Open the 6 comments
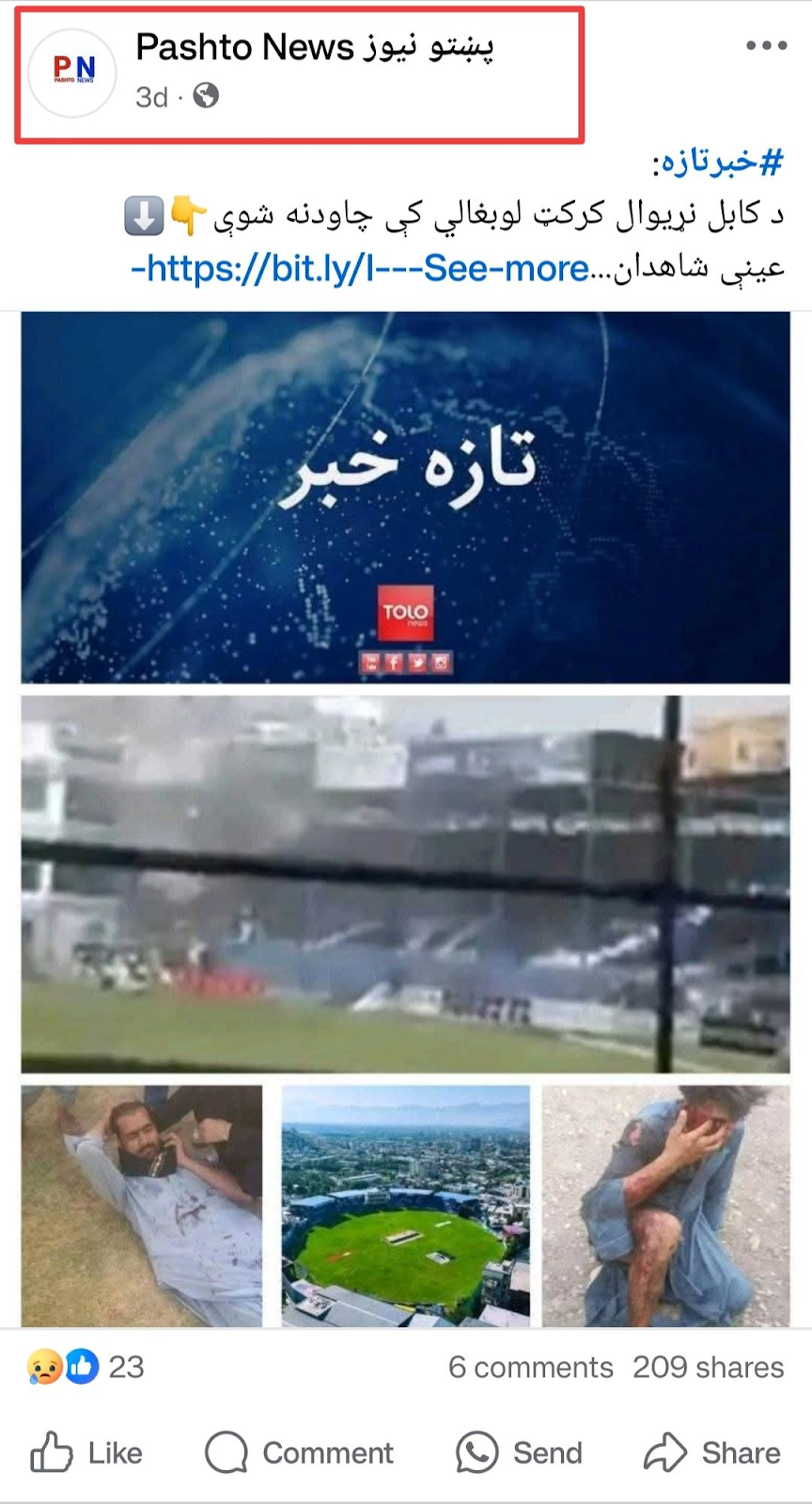Image resolution: width=812 pixels, height=1504 pixels. click(530, 1367)
